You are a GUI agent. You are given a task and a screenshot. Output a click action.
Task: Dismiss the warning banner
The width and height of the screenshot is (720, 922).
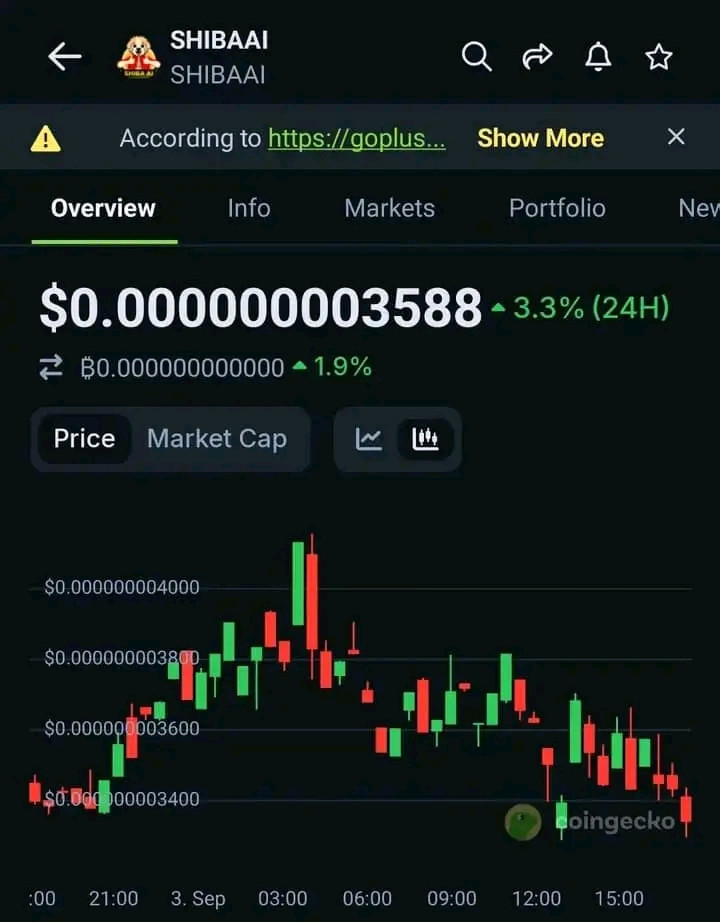(677, 137)
